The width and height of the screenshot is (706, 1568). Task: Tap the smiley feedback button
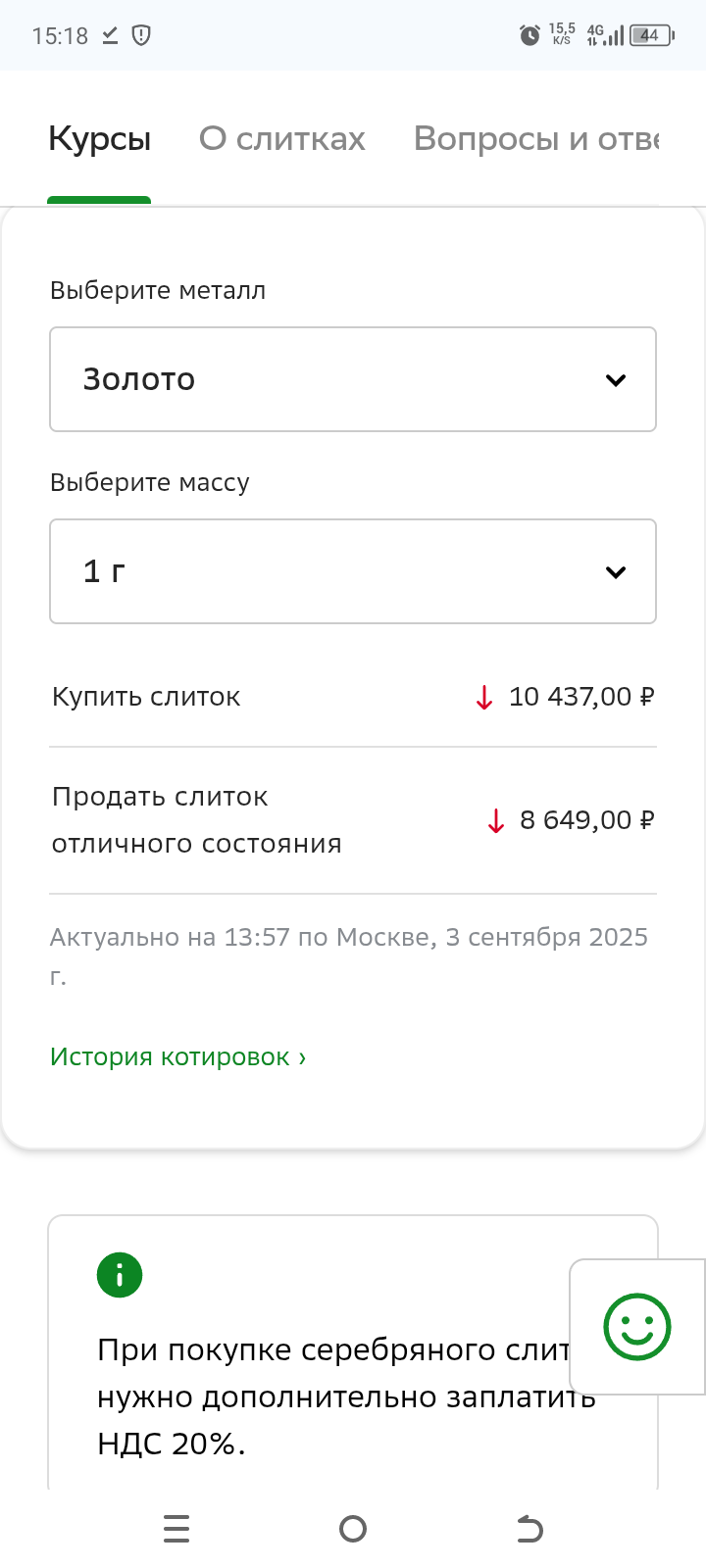point(637,1327)
